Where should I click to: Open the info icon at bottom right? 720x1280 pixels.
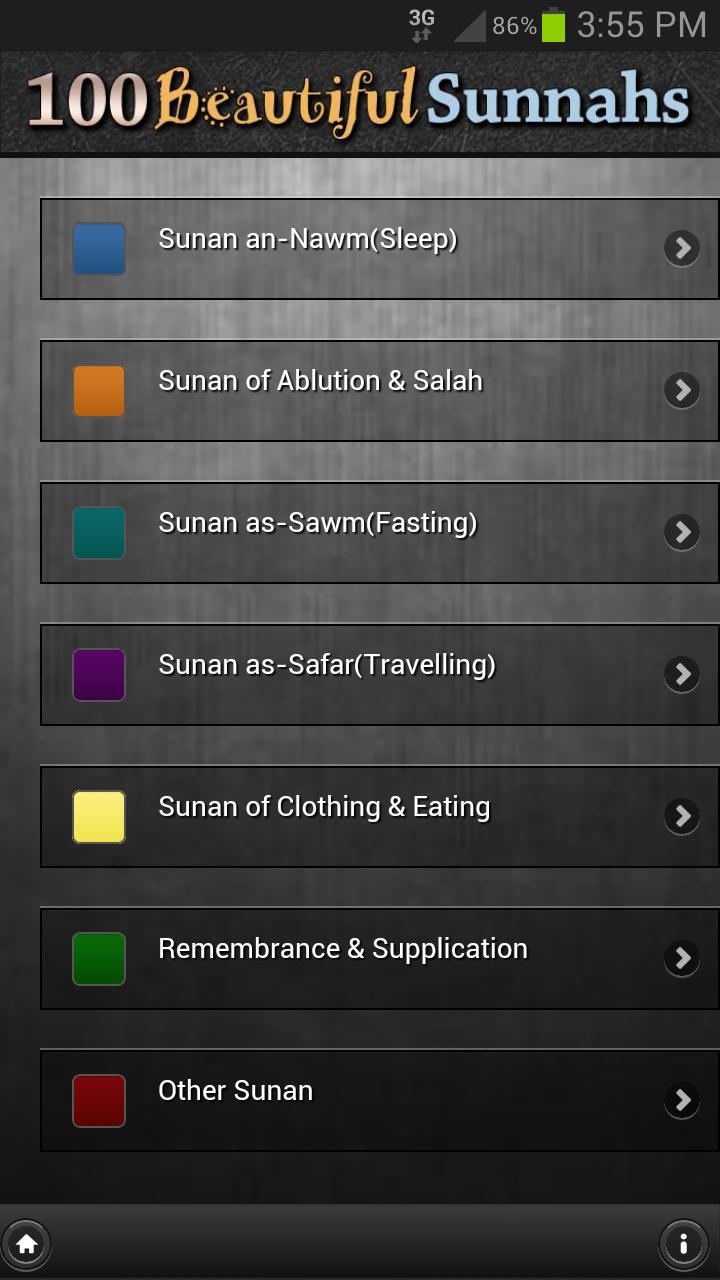coord(683,1243)
